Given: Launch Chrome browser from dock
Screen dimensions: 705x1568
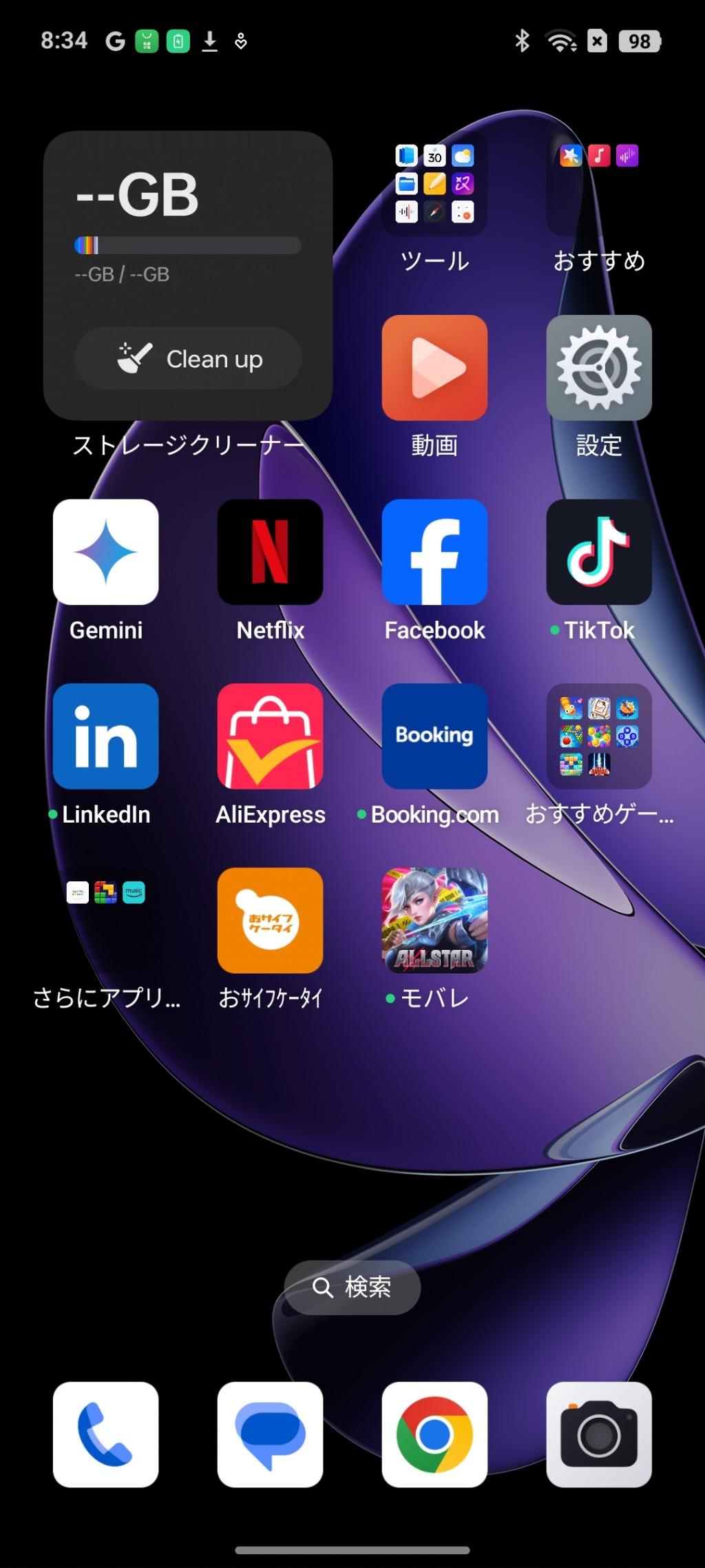Looking at the screenshot, I should click(434, 1435).
